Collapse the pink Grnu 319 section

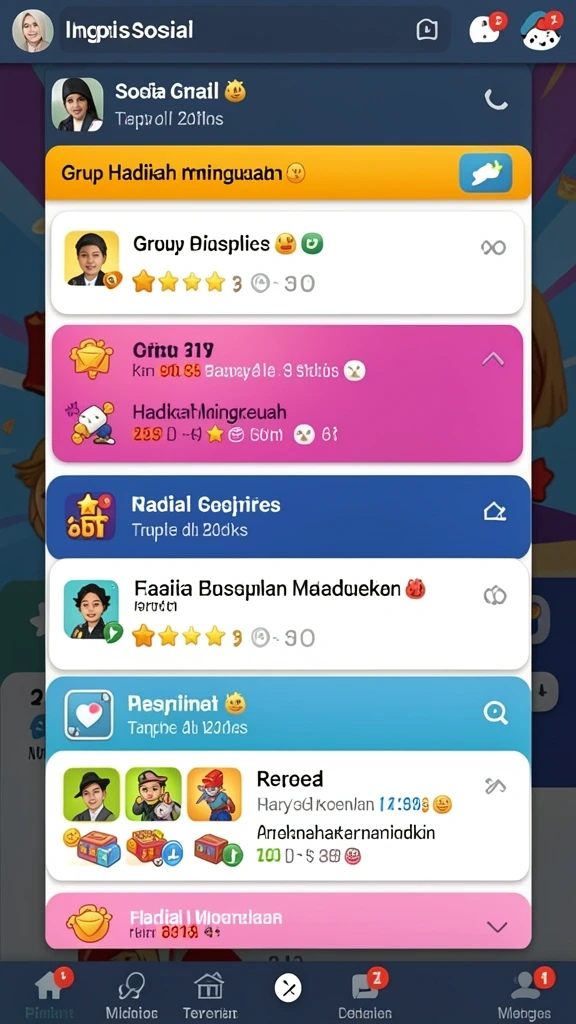[493, 358]
